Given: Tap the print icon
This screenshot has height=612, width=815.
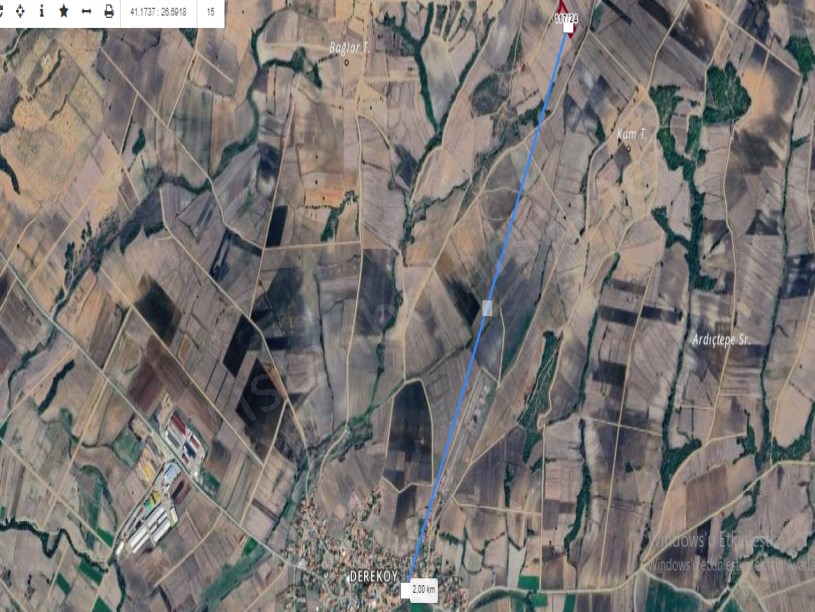Looking at the screenshot, I should click(x=109, y=12).
